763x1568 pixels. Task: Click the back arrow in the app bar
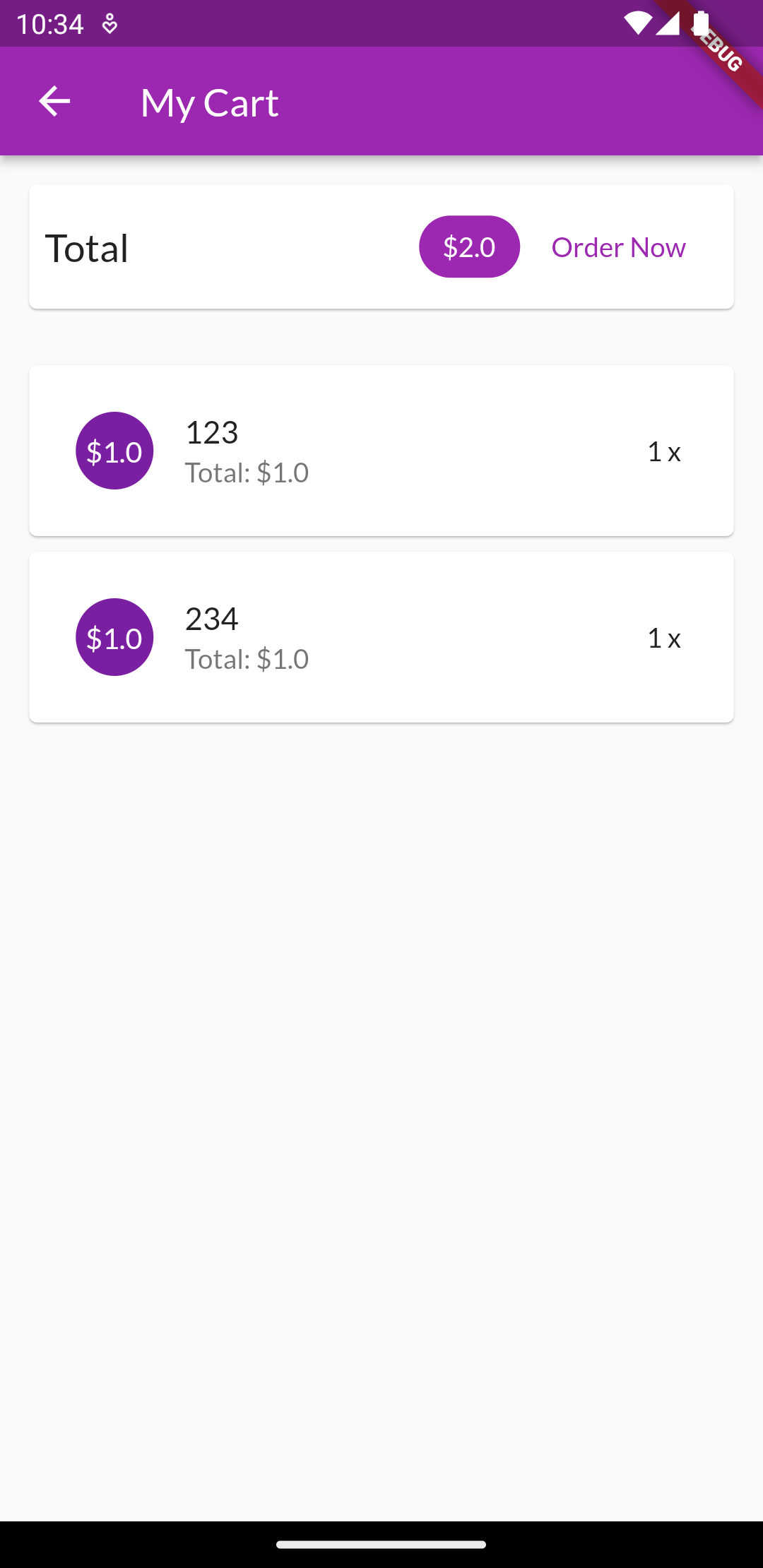[x=54, y=101]
